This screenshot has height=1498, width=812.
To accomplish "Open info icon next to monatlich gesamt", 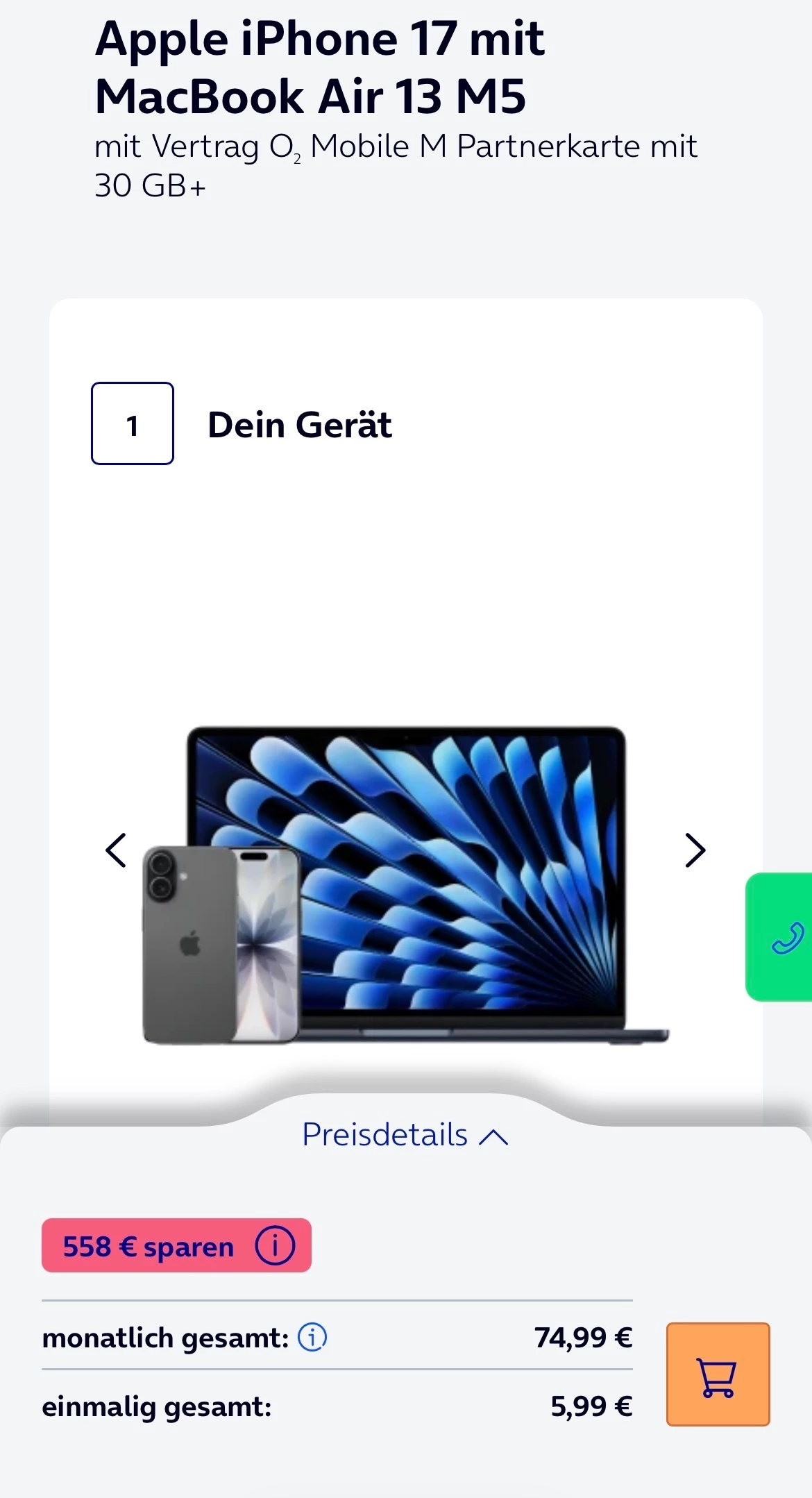I will pos(312,1336).
